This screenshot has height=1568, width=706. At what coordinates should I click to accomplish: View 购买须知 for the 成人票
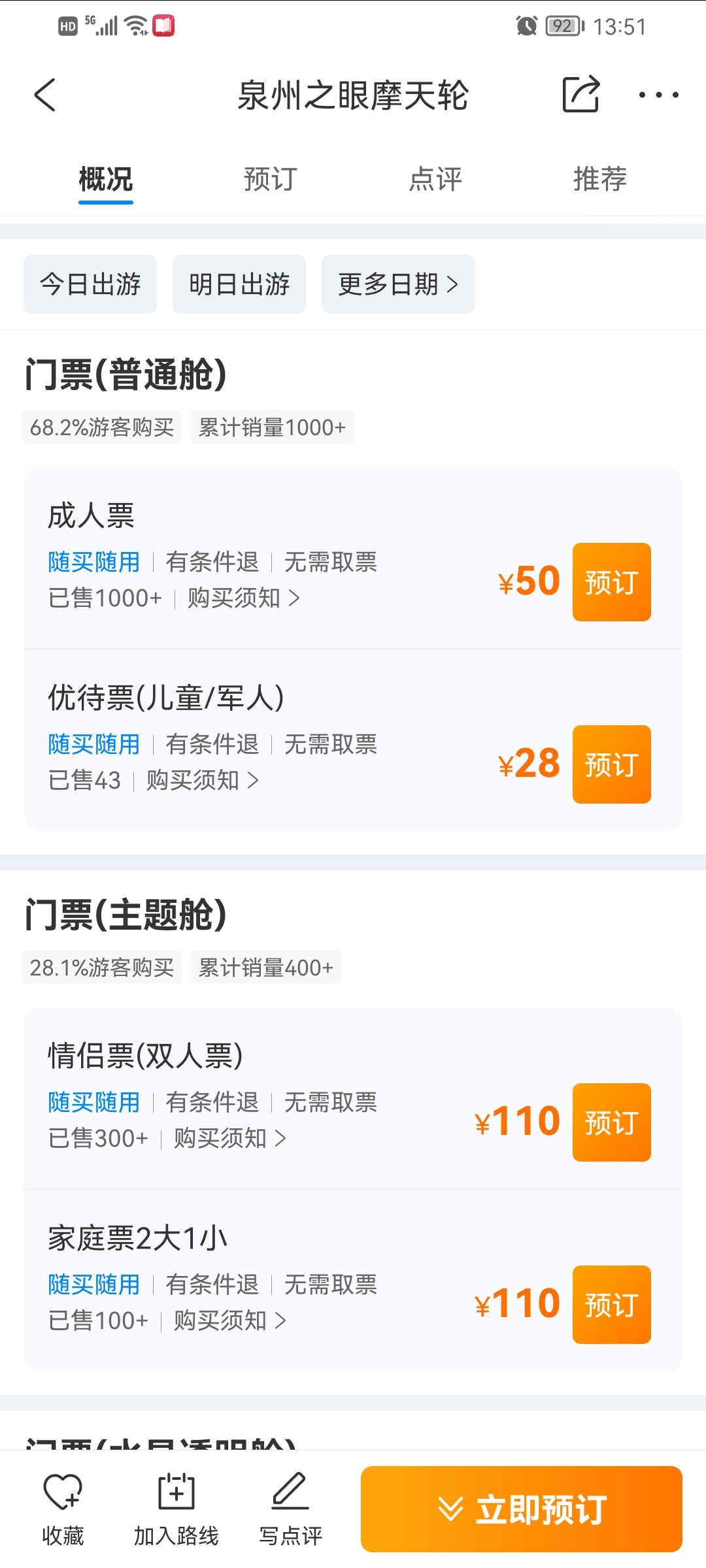click(x=243, y=598)
